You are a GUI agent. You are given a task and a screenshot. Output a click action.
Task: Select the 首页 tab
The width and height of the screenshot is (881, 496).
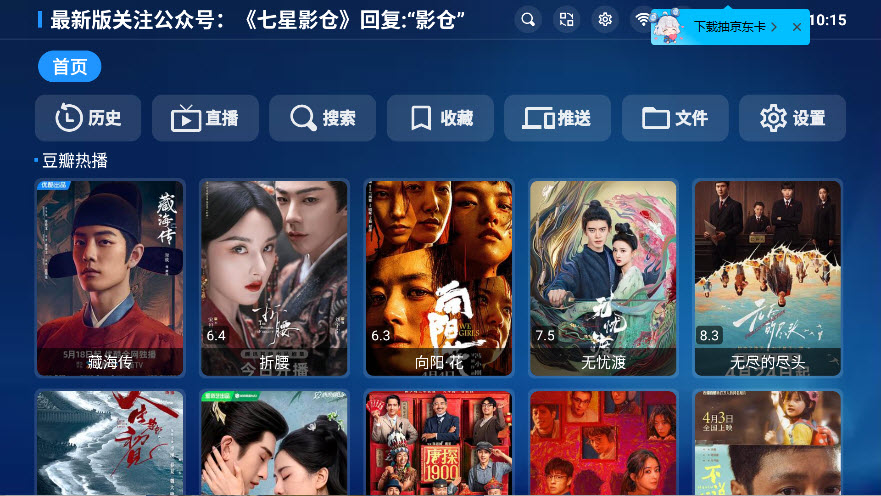[69, 67]
